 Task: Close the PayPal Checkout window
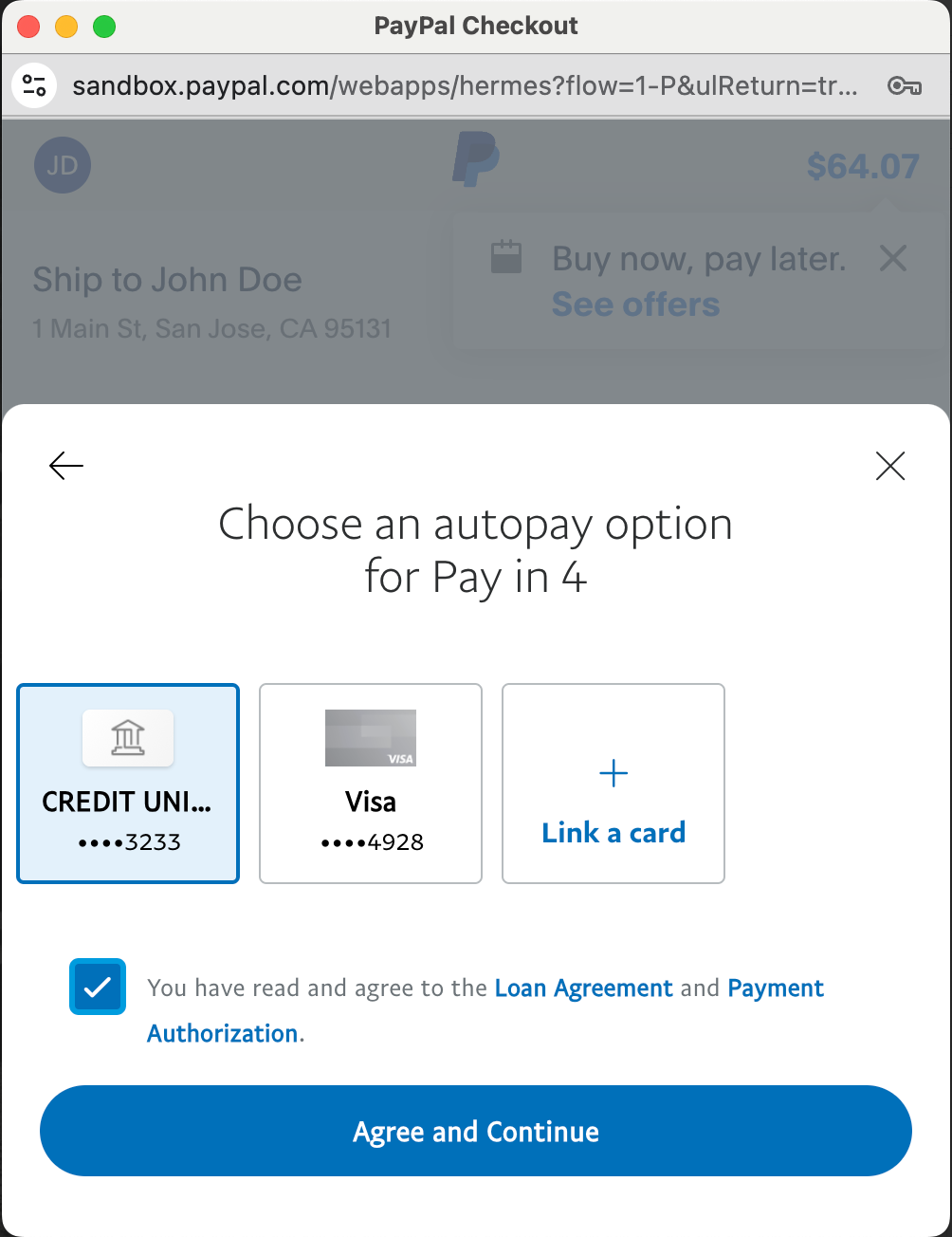coord(28,27)
